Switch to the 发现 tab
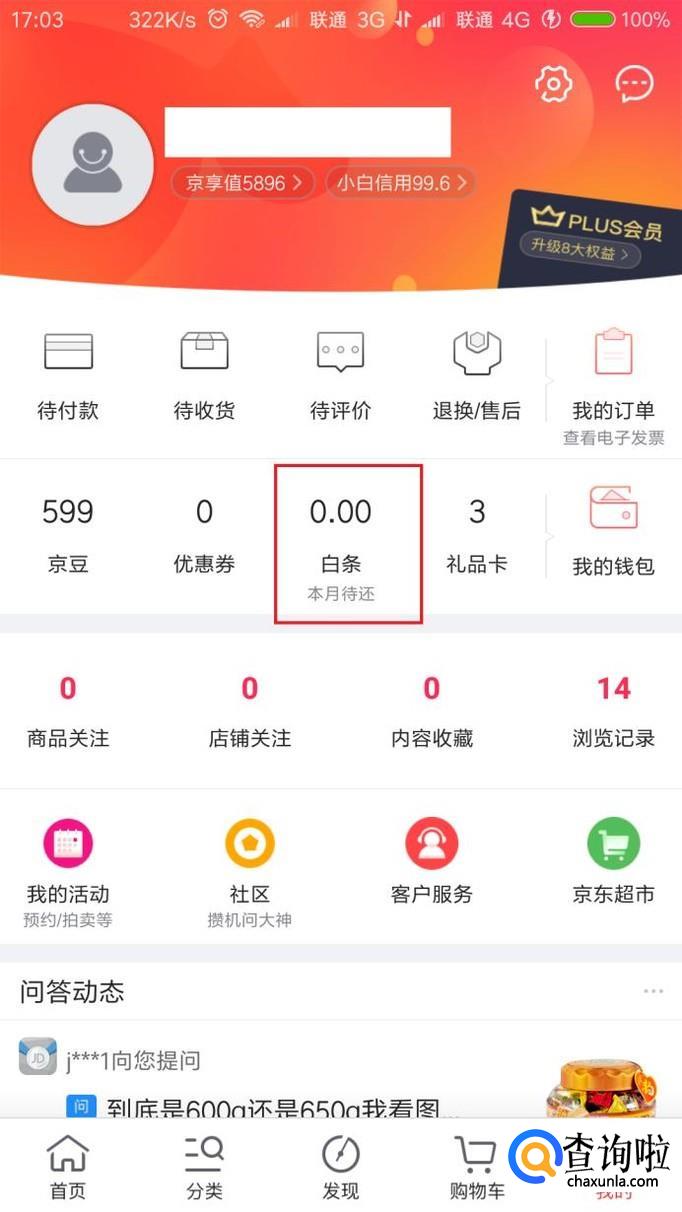This screenshot has width=682, height=1212. pyautogui.click(x=340, y=1166)
